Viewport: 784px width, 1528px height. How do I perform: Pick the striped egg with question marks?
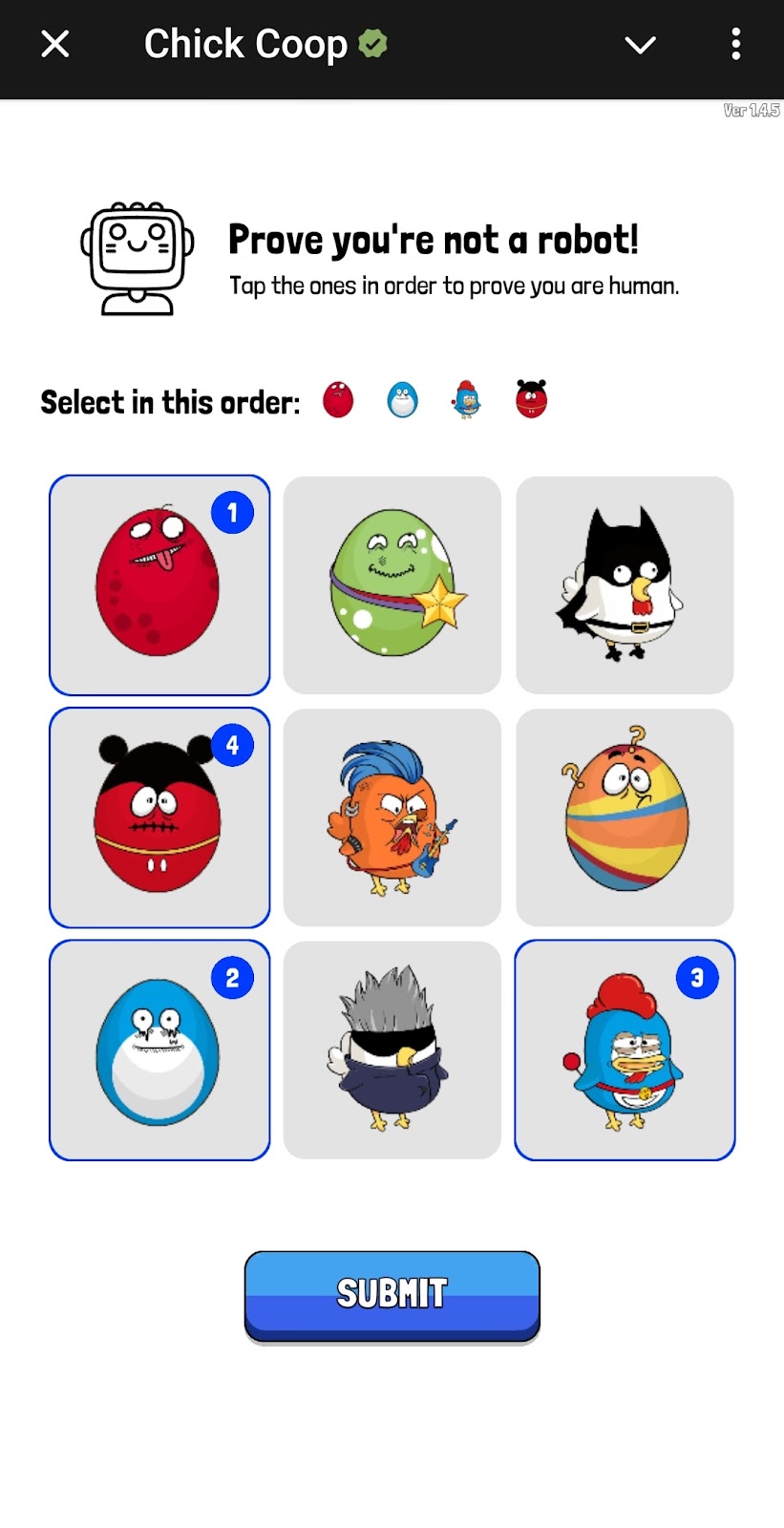point(625,817)
